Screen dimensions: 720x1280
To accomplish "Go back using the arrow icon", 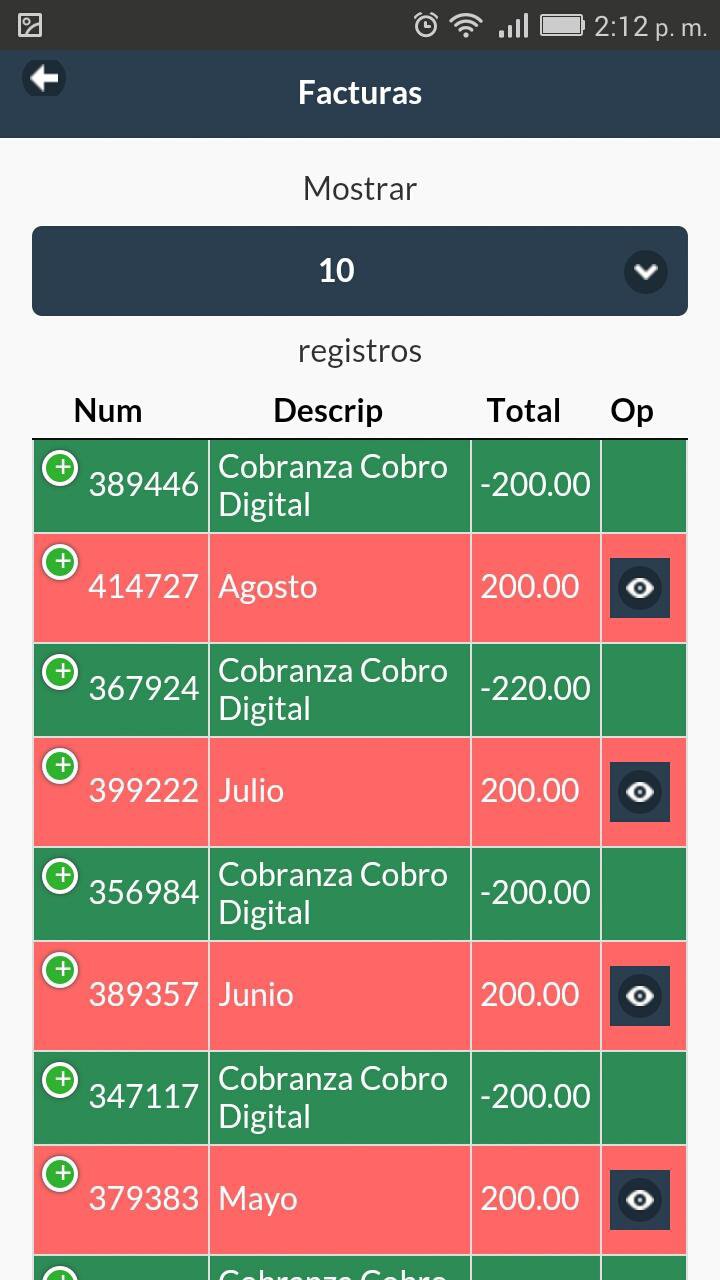I will pos(43,78).
